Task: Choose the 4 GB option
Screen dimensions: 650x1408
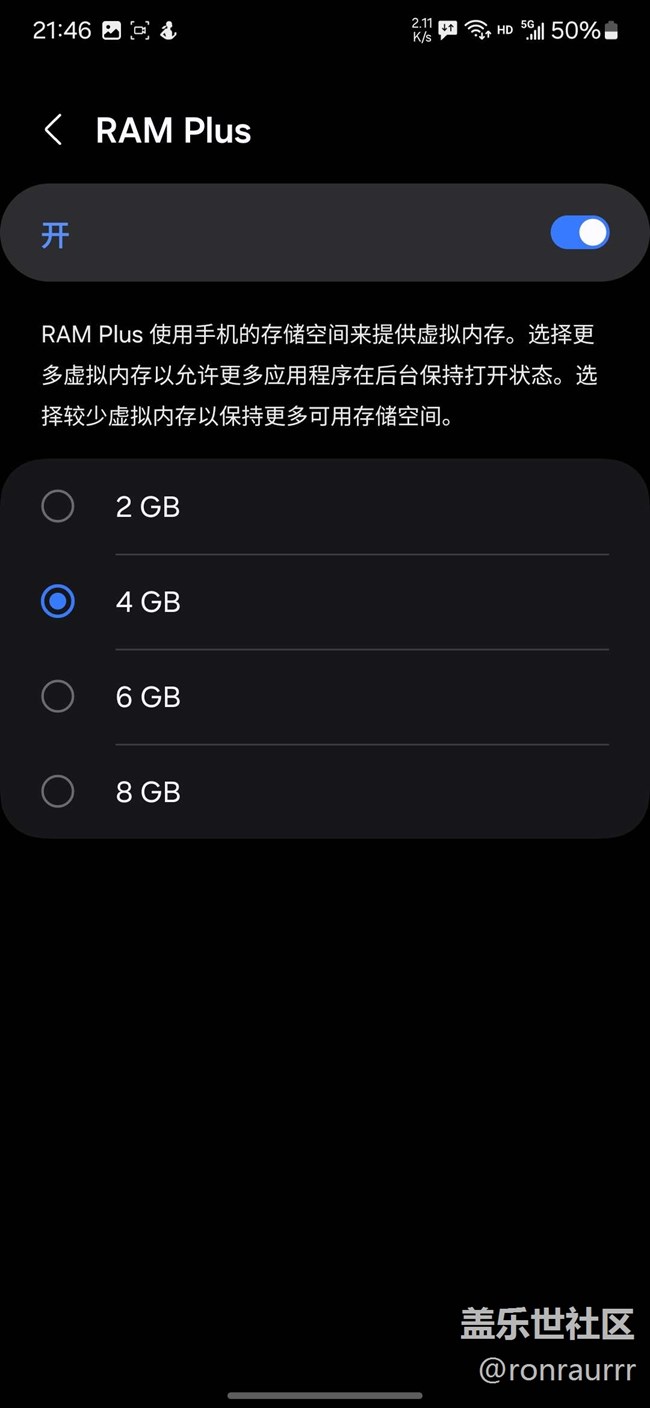Action: [x=58, y=602]
